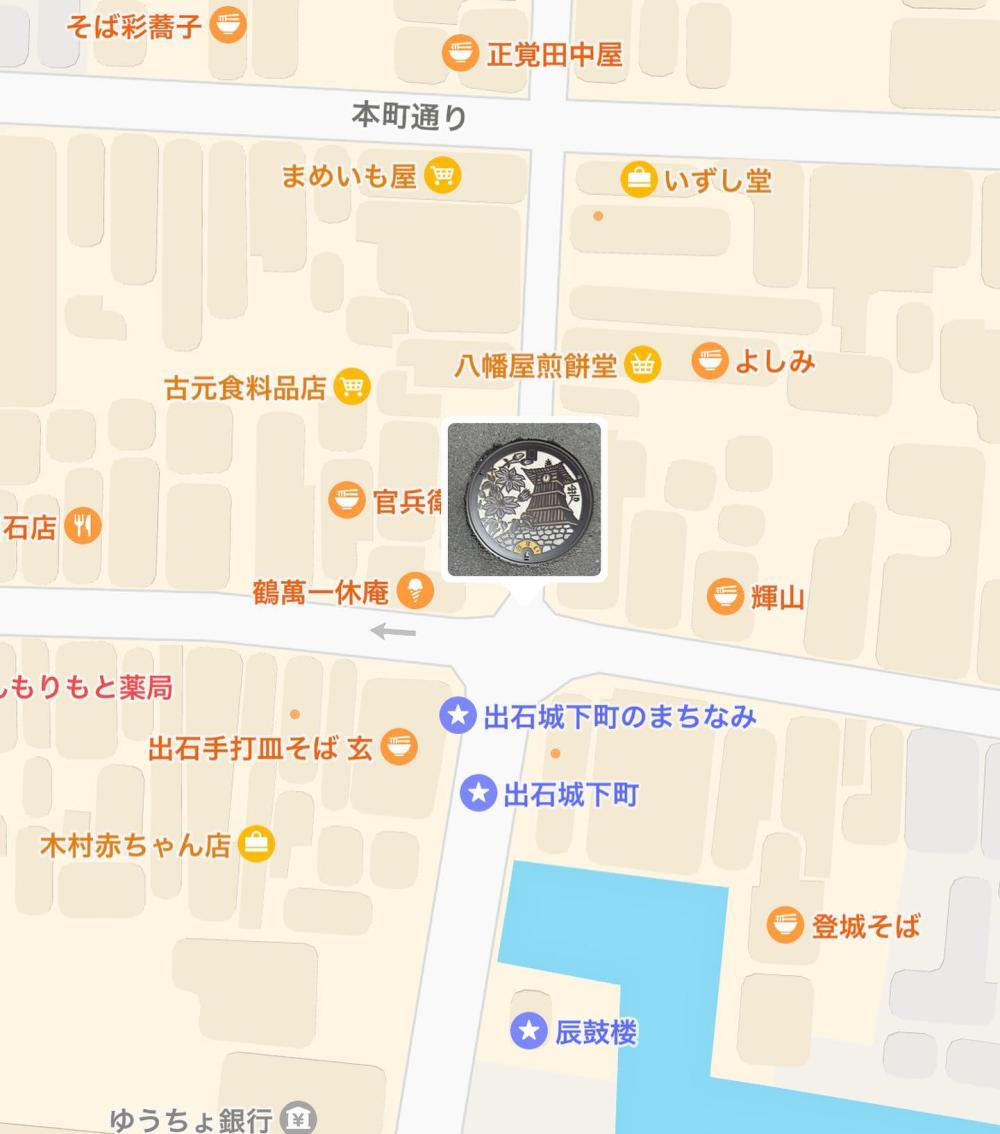Select the そば彩蕎子 restaurant marker
The width and height of the screenshot is (1000, 1134).
(228, 25)
